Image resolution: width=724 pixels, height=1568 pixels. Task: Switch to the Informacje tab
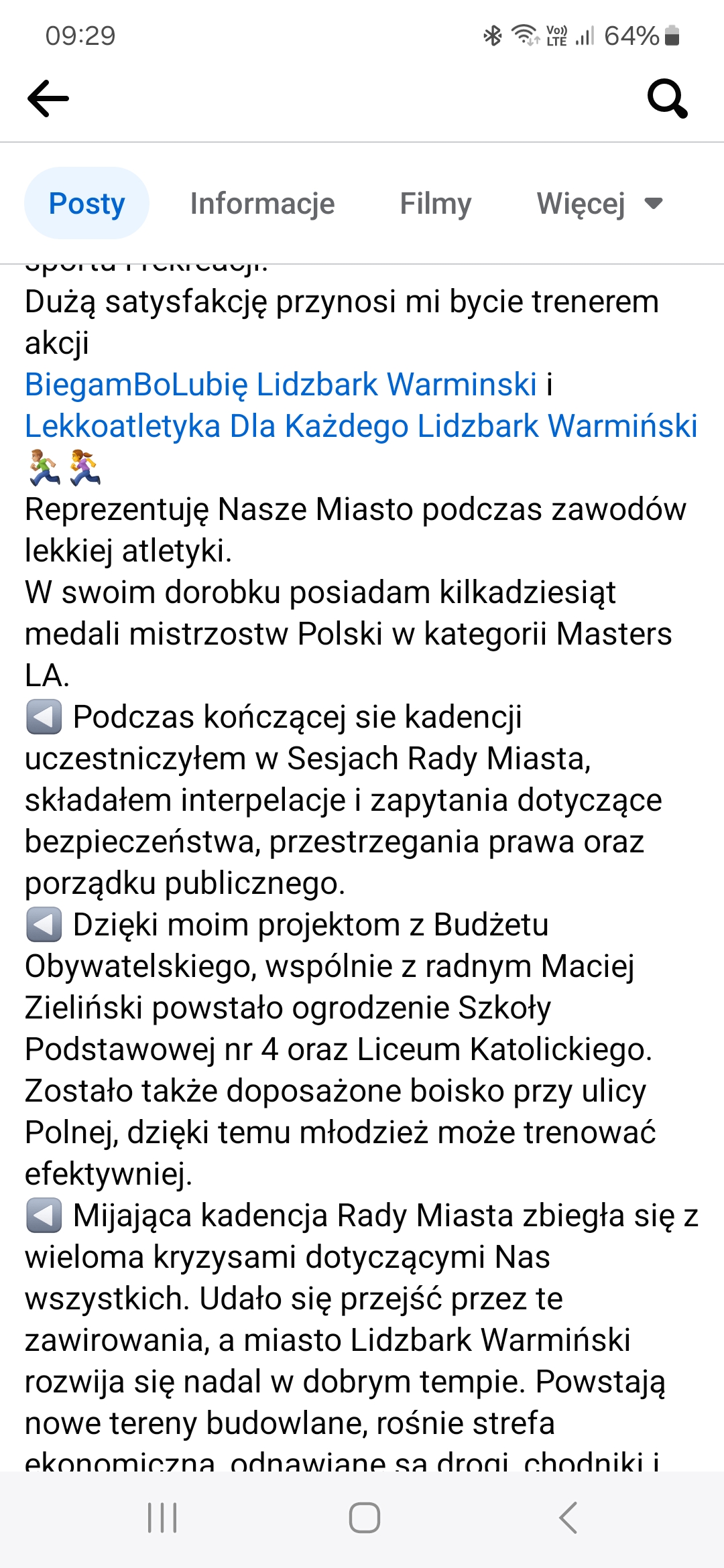[x=262, y=203]
